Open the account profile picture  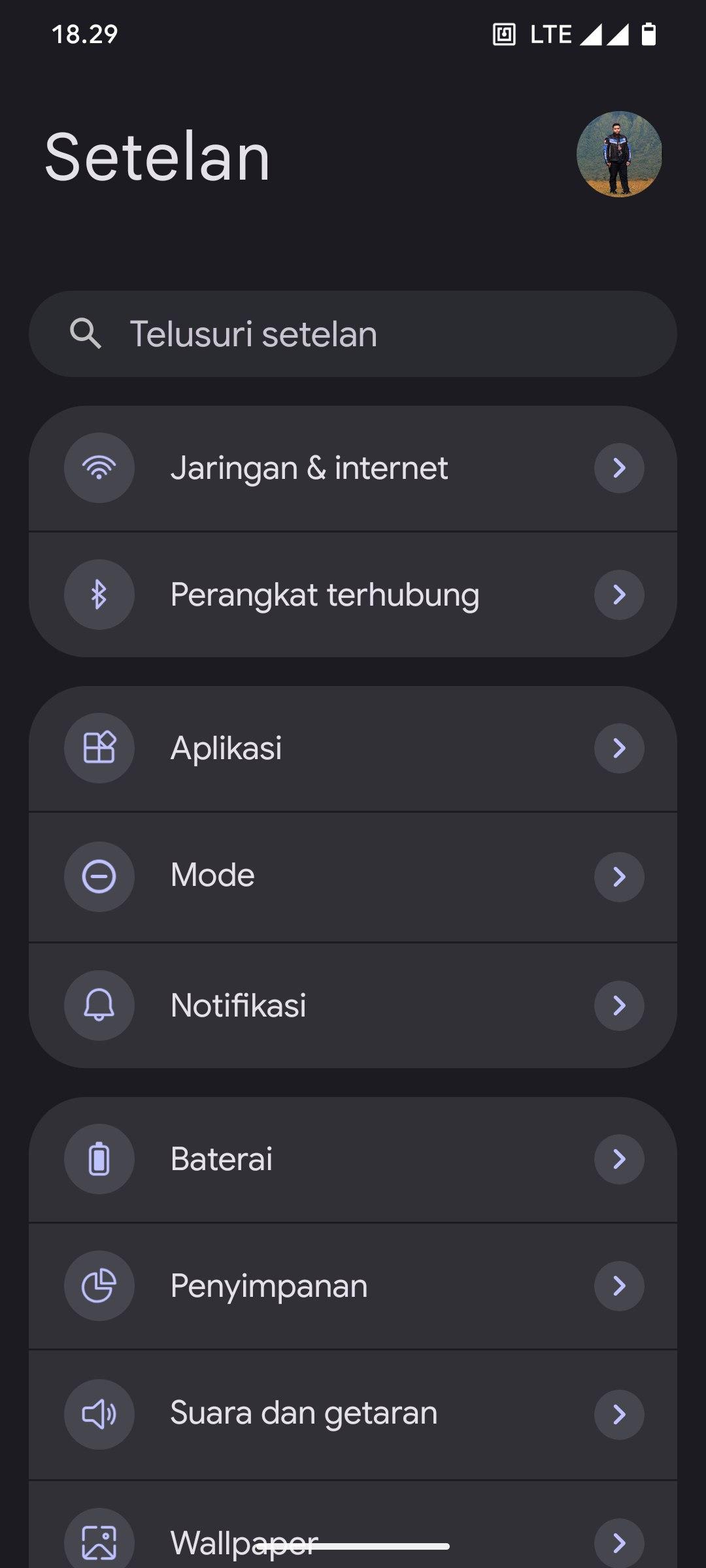pyautogui.click(x=618, y=154)
